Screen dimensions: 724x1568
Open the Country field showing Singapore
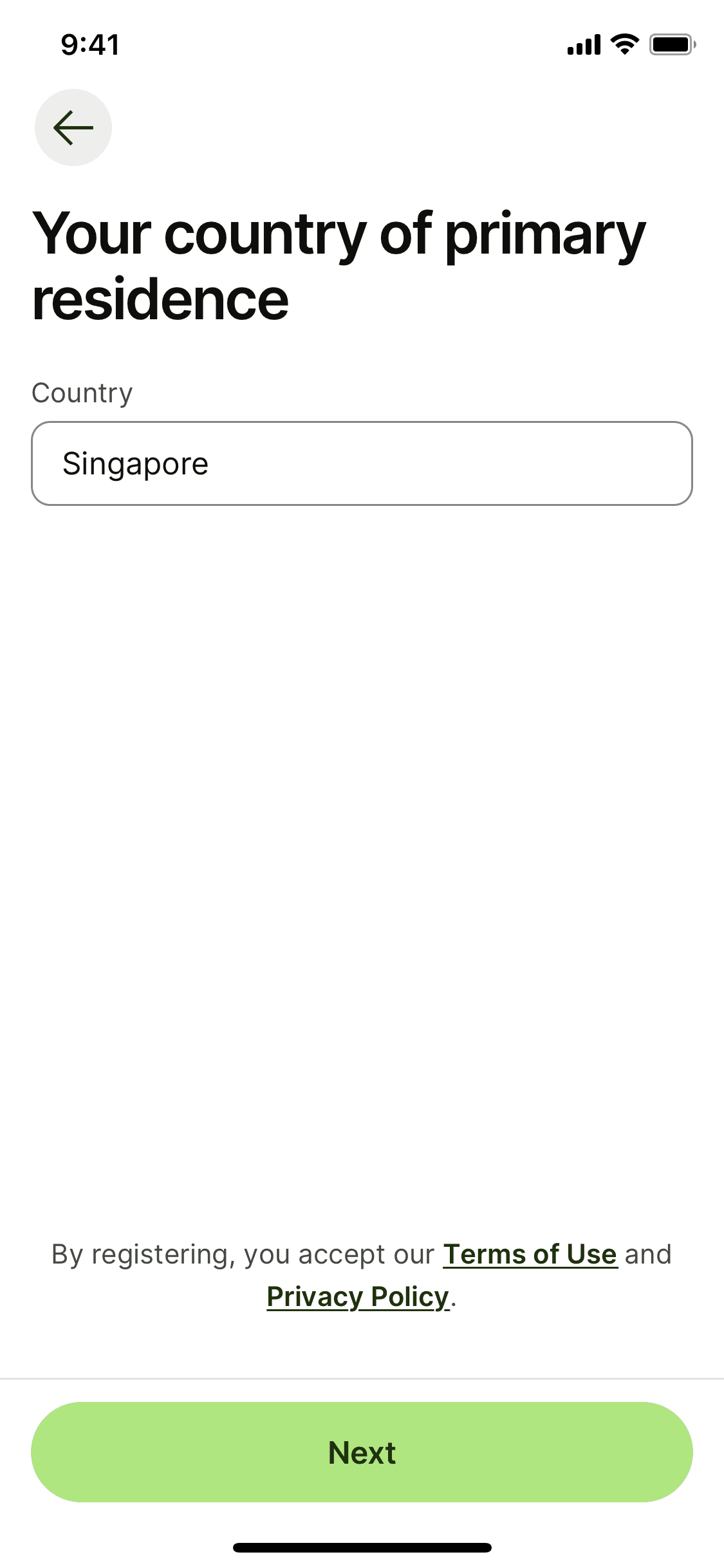click(362, 463)
